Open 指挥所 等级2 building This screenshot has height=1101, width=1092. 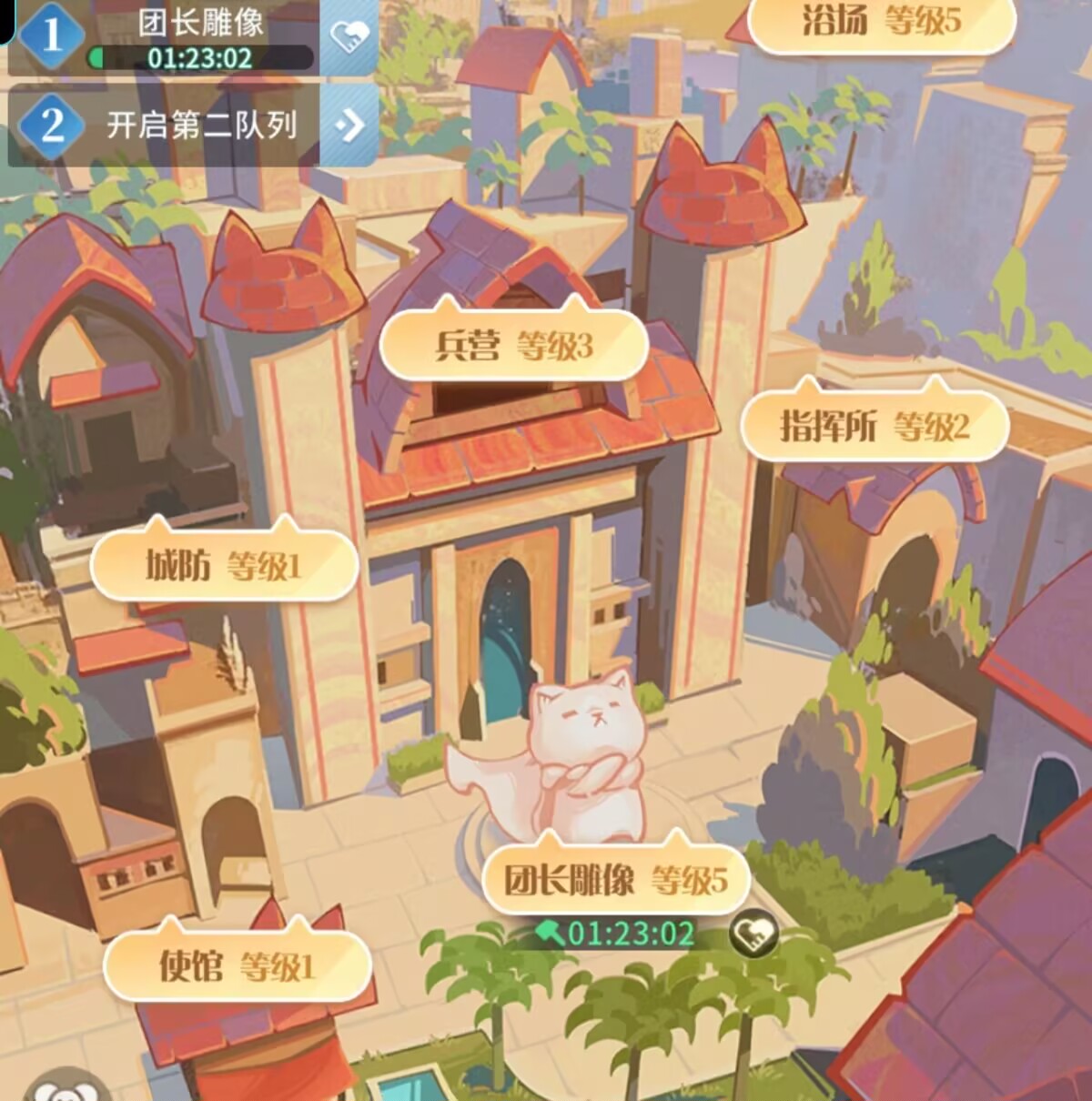874,426
